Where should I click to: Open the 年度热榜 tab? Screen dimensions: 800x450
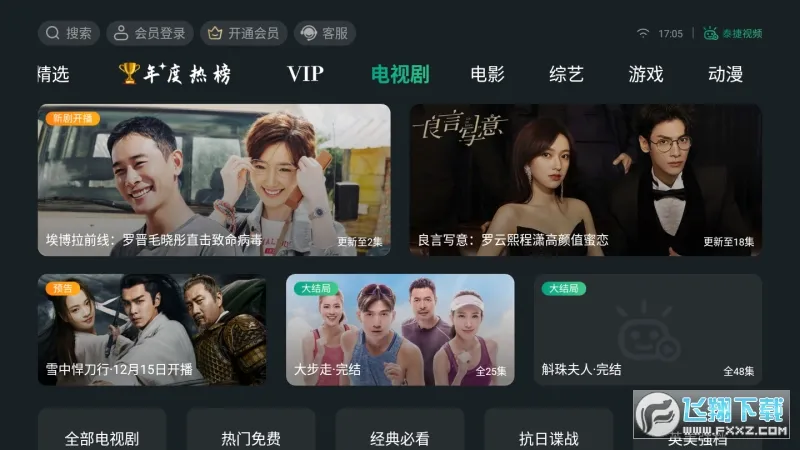[174, 74]
